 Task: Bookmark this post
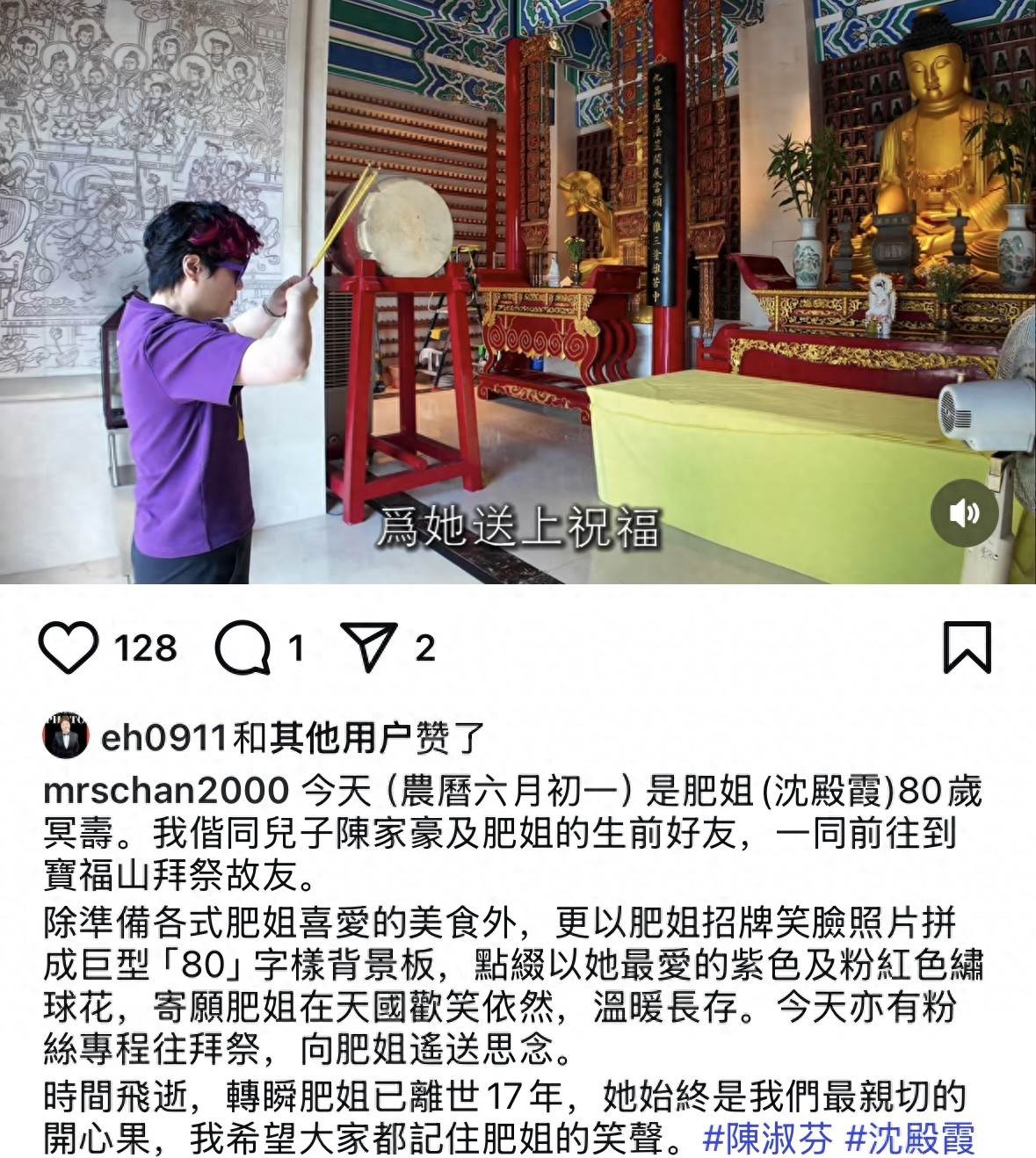click(967, 648)
